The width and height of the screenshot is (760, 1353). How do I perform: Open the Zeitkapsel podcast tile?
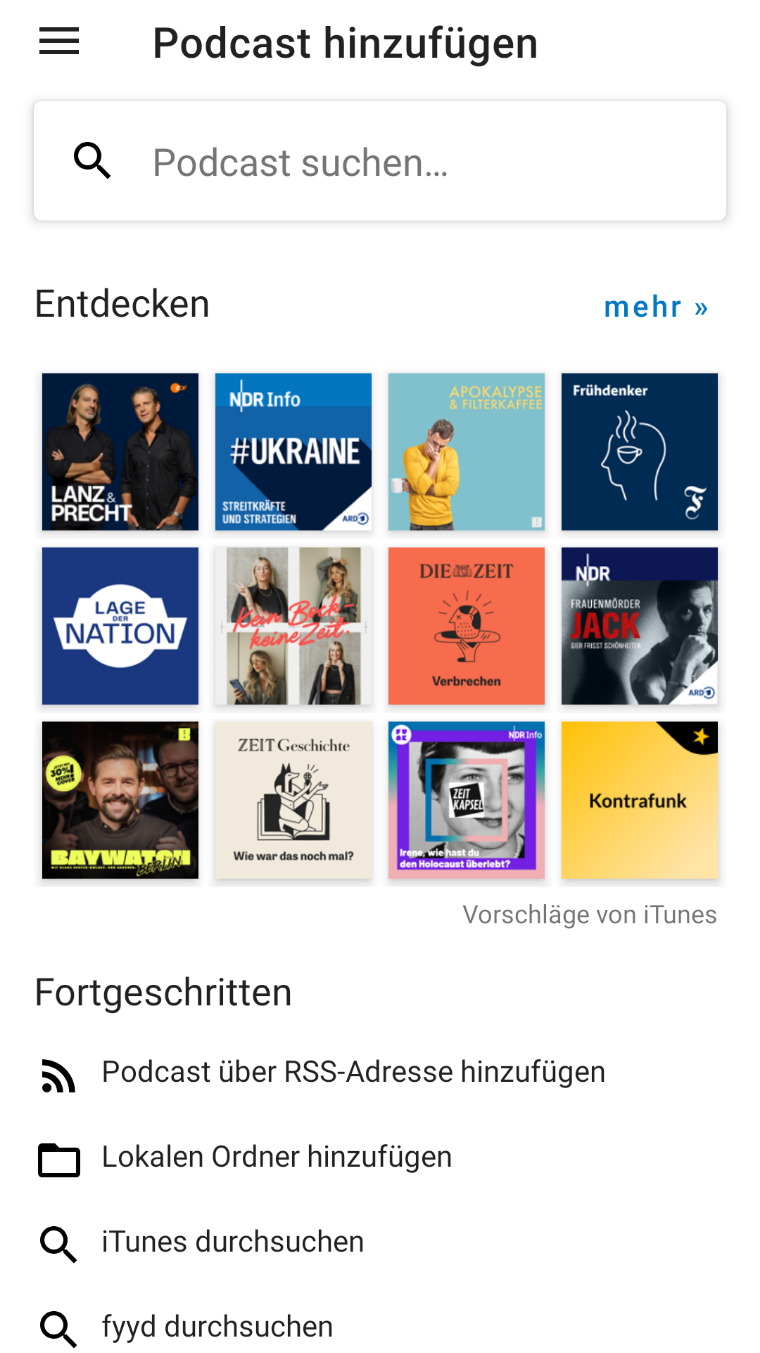pyautogui.click(x=466, y=800)
